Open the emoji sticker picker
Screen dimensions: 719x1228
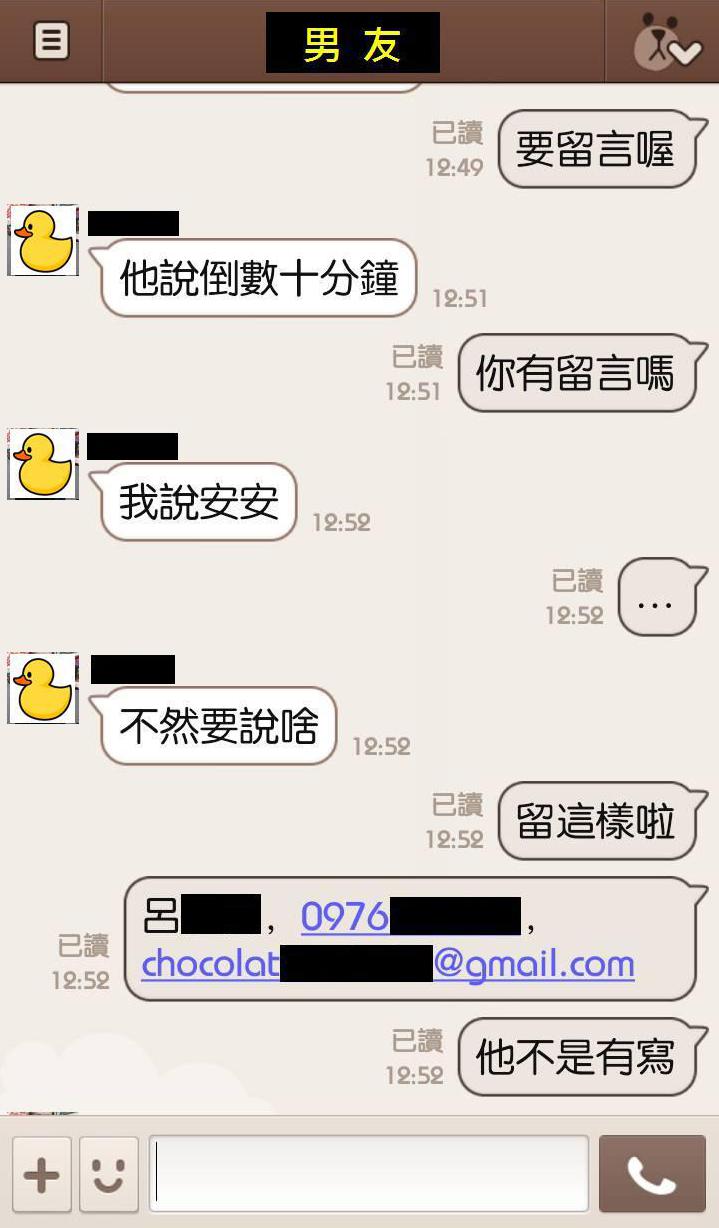(109, 1174)
